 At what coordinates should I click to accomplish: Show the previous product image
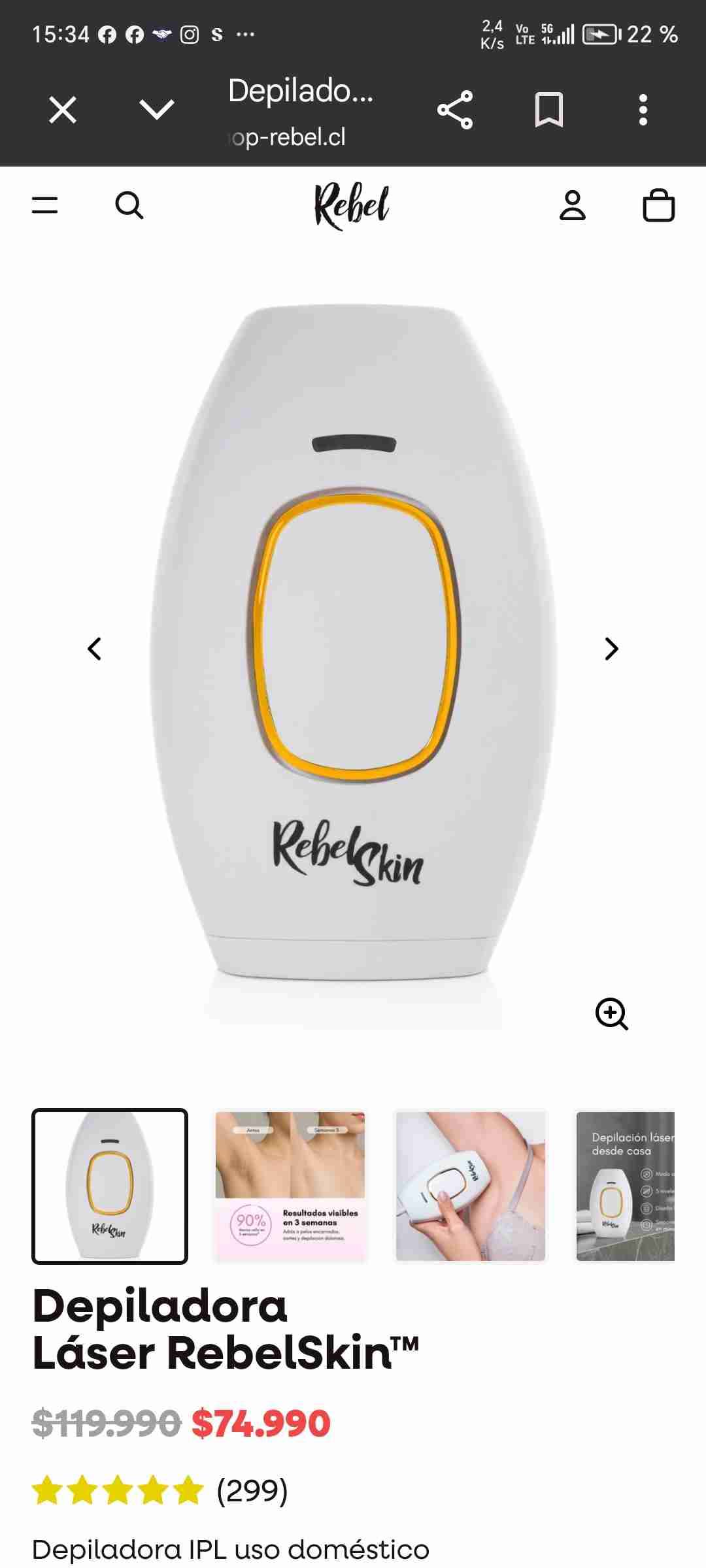tap(95, 649)
